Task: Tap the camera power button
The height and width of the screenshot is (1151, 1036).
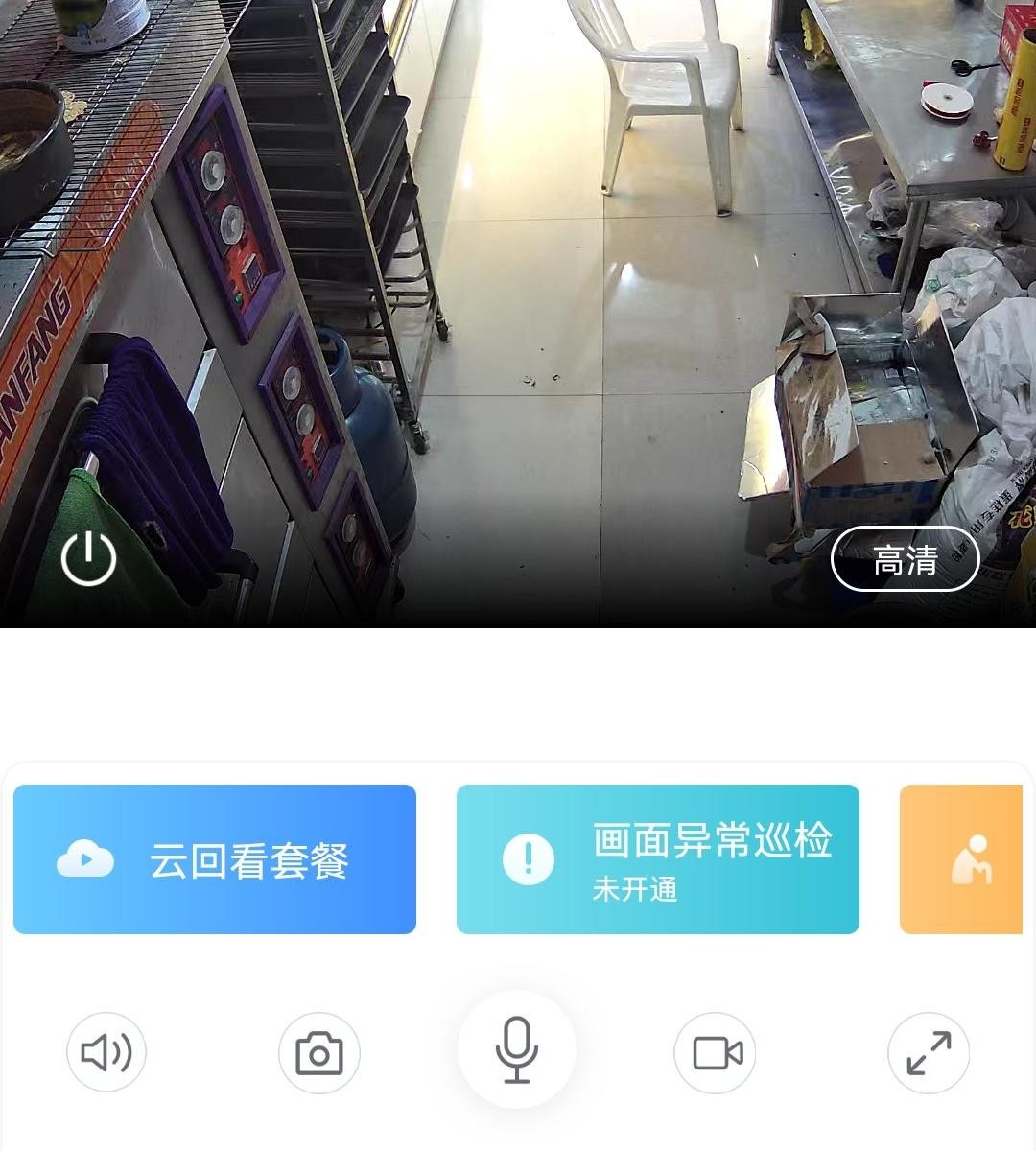Action: tap(88, 558)
